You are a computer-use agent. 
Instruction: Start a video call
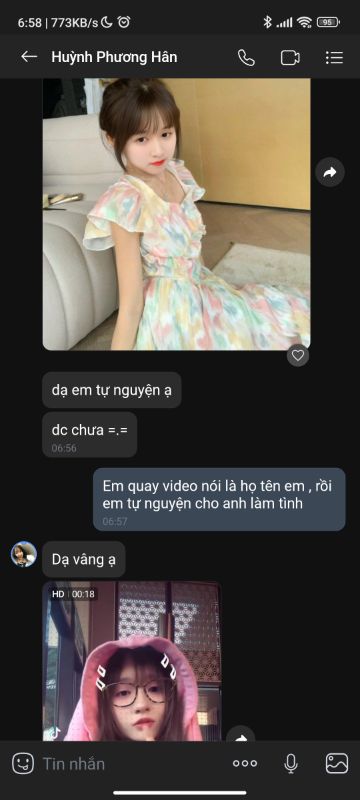[290, 58]
